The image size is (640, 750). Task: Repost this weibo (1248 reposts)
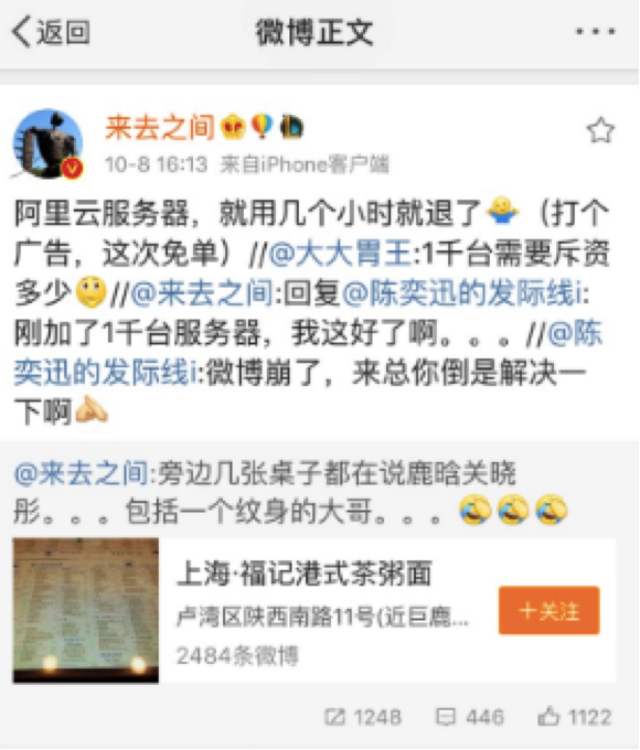[x=363, y=717]
